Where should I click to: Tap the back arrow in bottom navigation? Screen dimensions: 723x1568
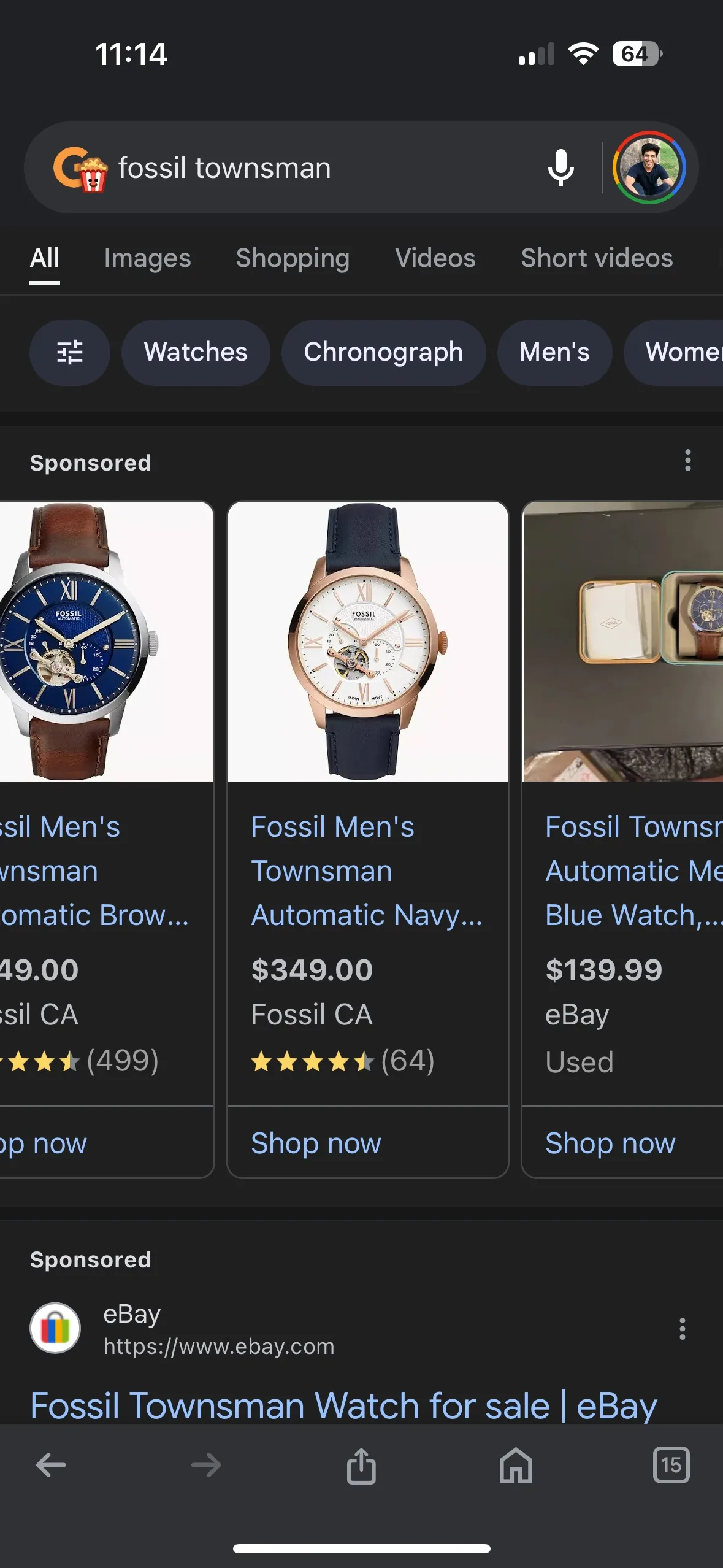(51, 1466)
